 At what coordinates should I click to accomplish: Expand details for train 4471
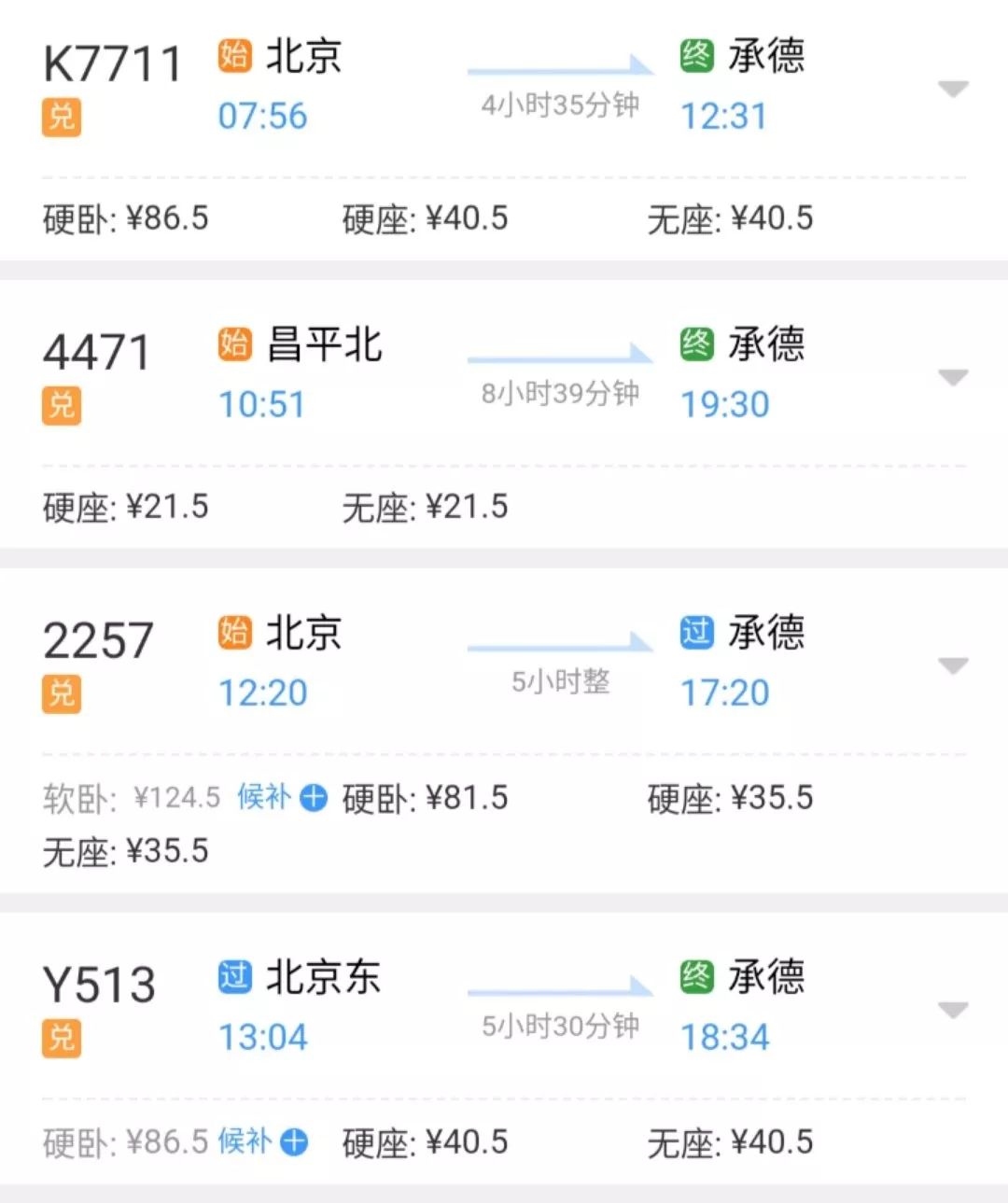click(954, 377)
